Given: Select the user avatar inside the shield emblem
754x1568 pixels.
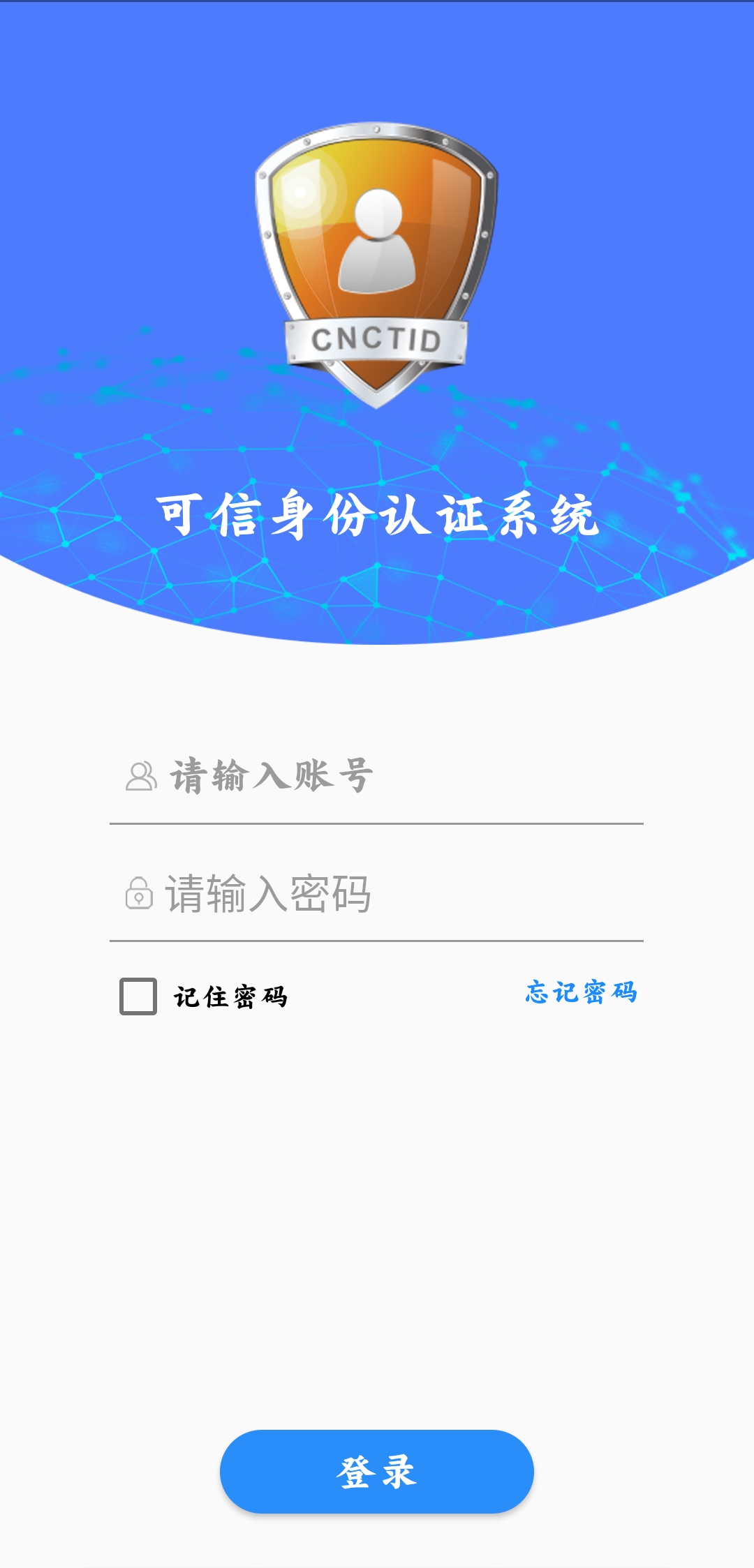Looking at the screenshot, I should [x=377, y=237].
